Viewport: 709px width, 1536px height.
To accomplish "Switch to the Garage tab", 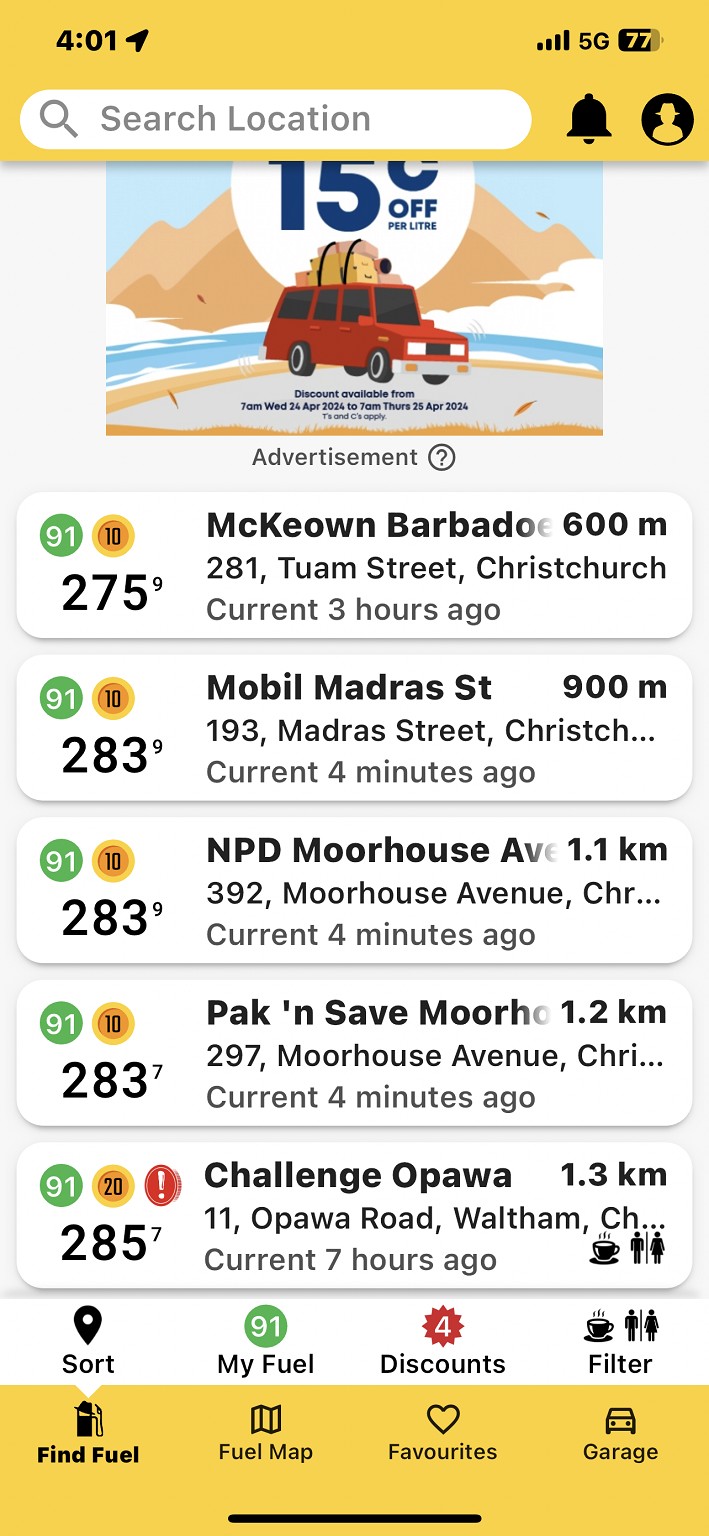I will click(620, 1432).
